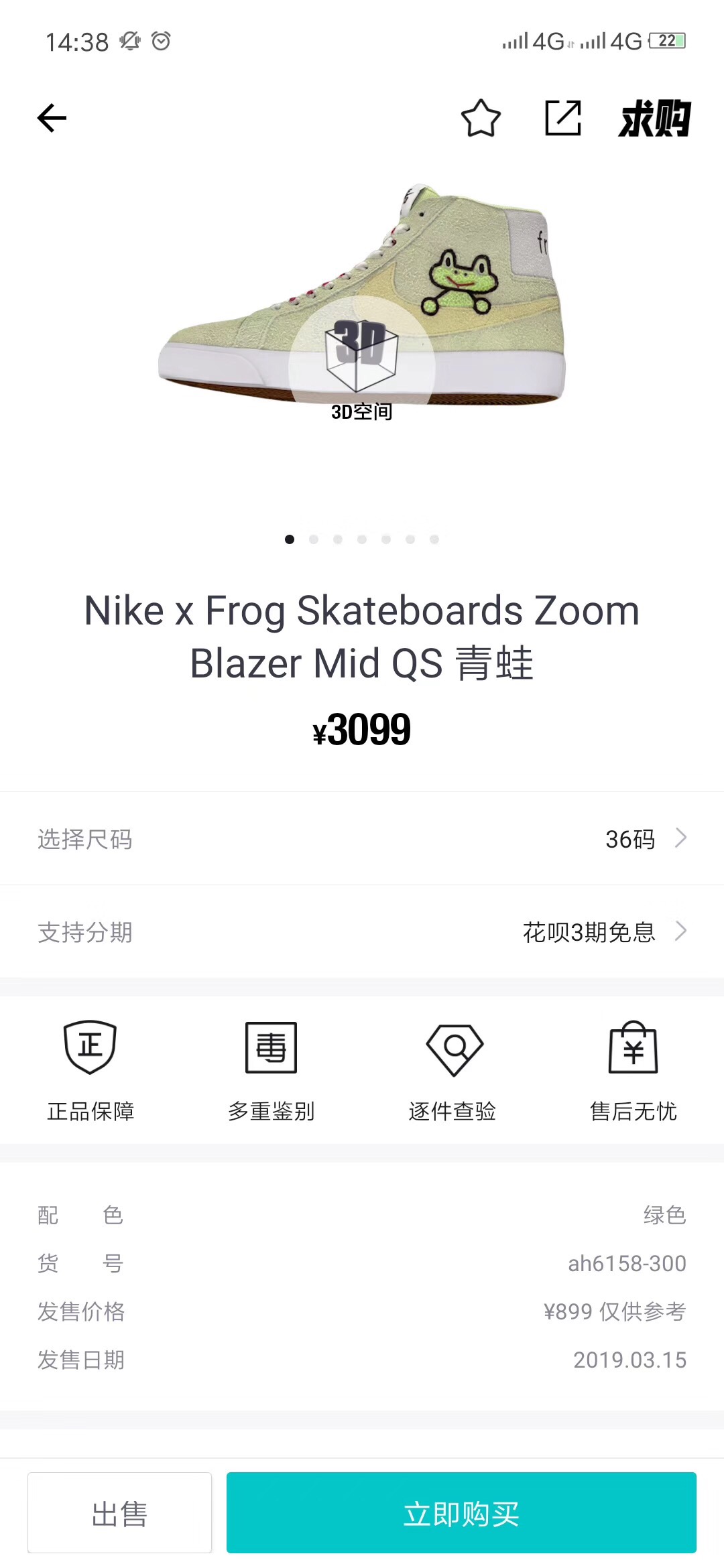
Task: Tap the 求购 button
Action: pyautogui.click(x=654, y=119)
